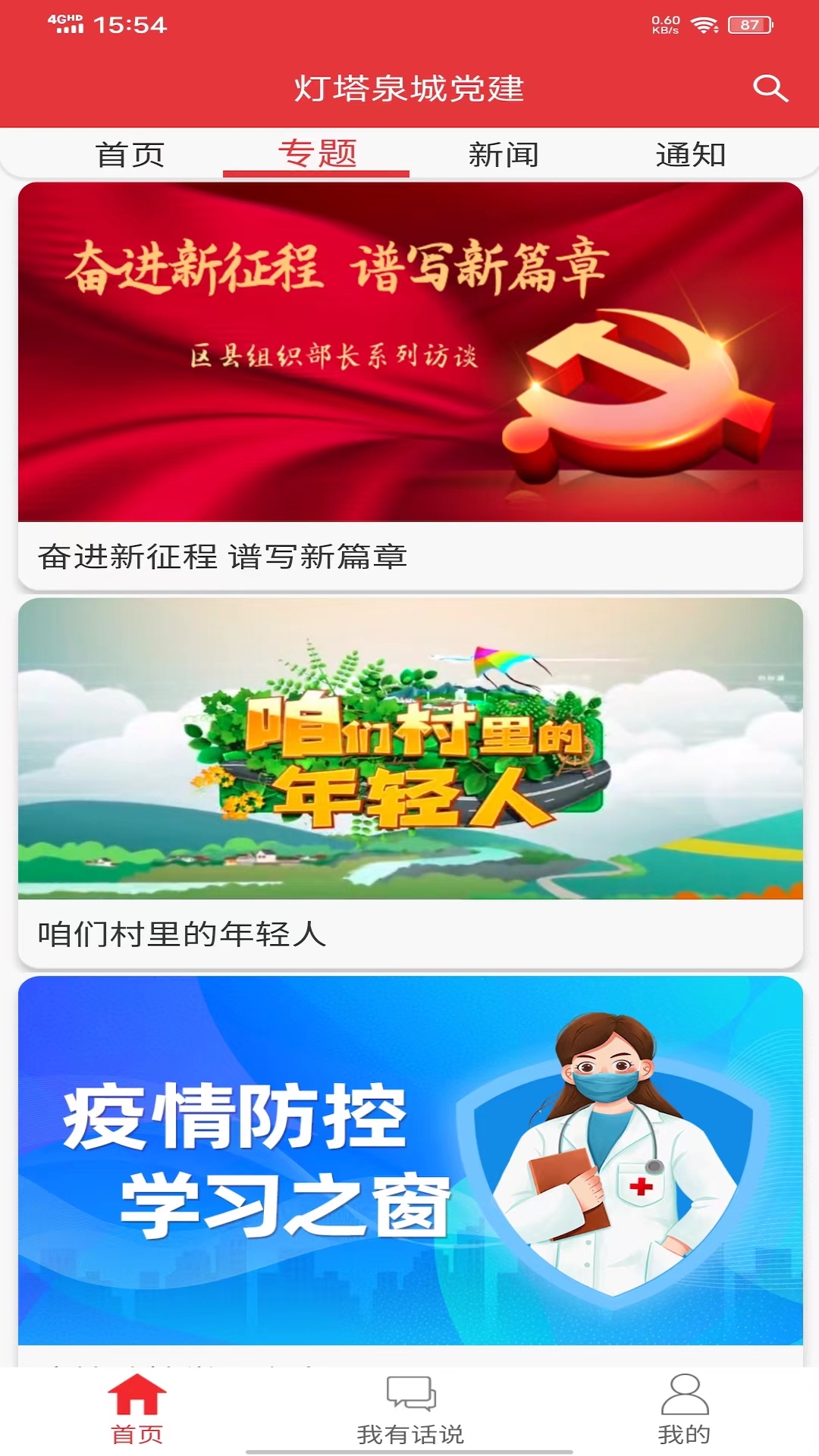Switch to the 新闻 tab

(502, 154)
